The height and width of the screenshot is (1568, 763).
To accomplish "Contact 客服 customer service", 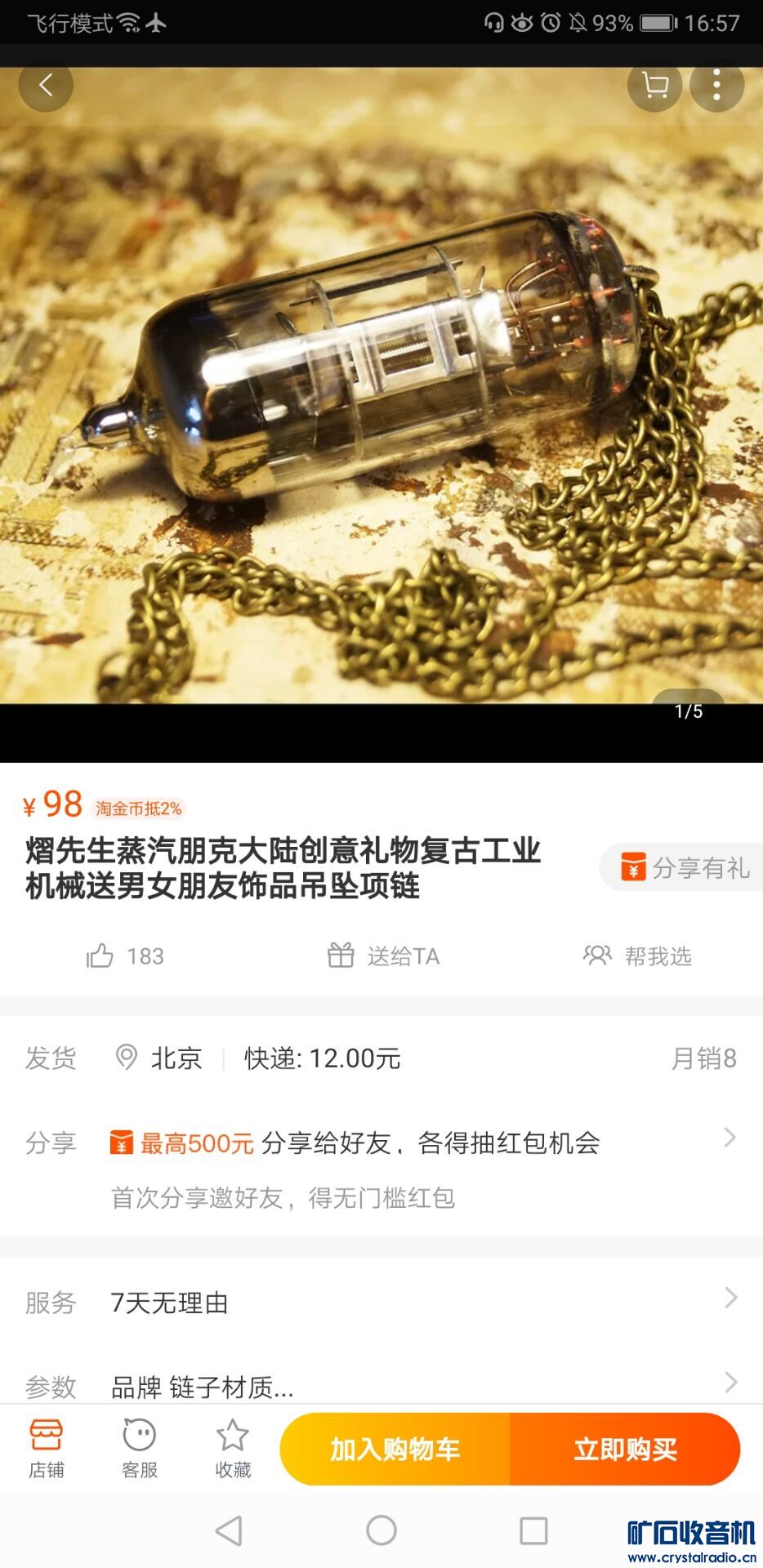I will (140, 1448).
